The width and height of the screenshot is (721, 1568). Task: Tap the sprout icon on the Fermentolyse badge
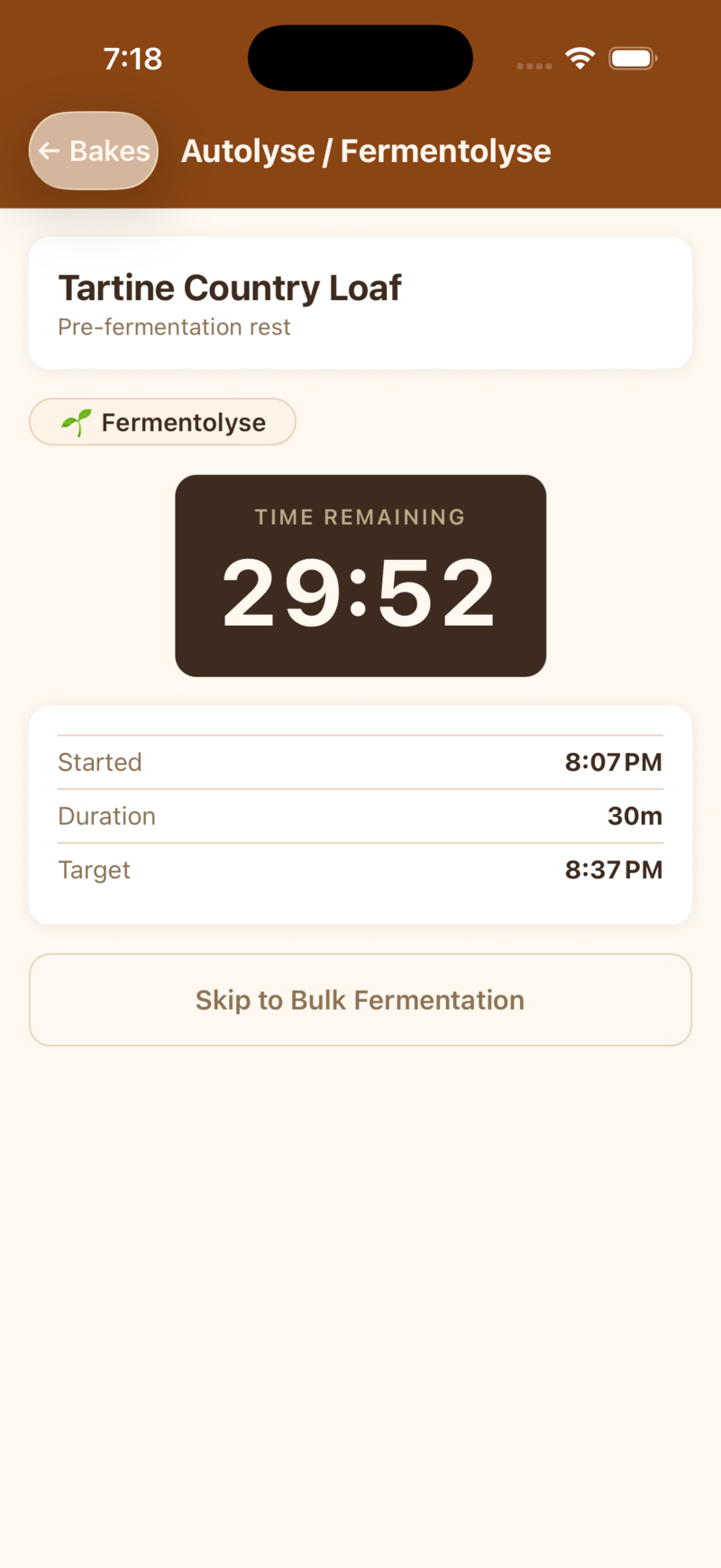76,421
